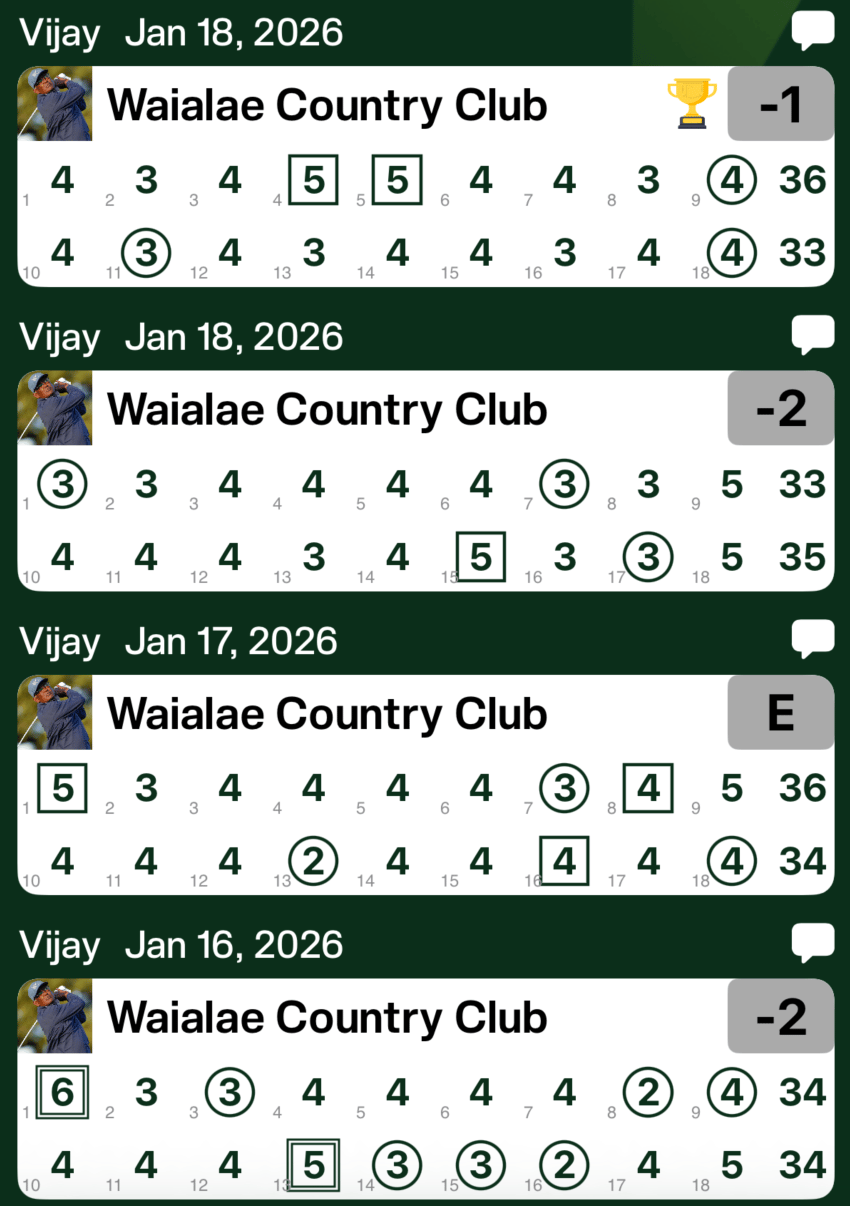This screenshot has height=1206, width=850.
Task: Comment on Vijay's Jan 18 round scored -2
Action: click(812, 336)
